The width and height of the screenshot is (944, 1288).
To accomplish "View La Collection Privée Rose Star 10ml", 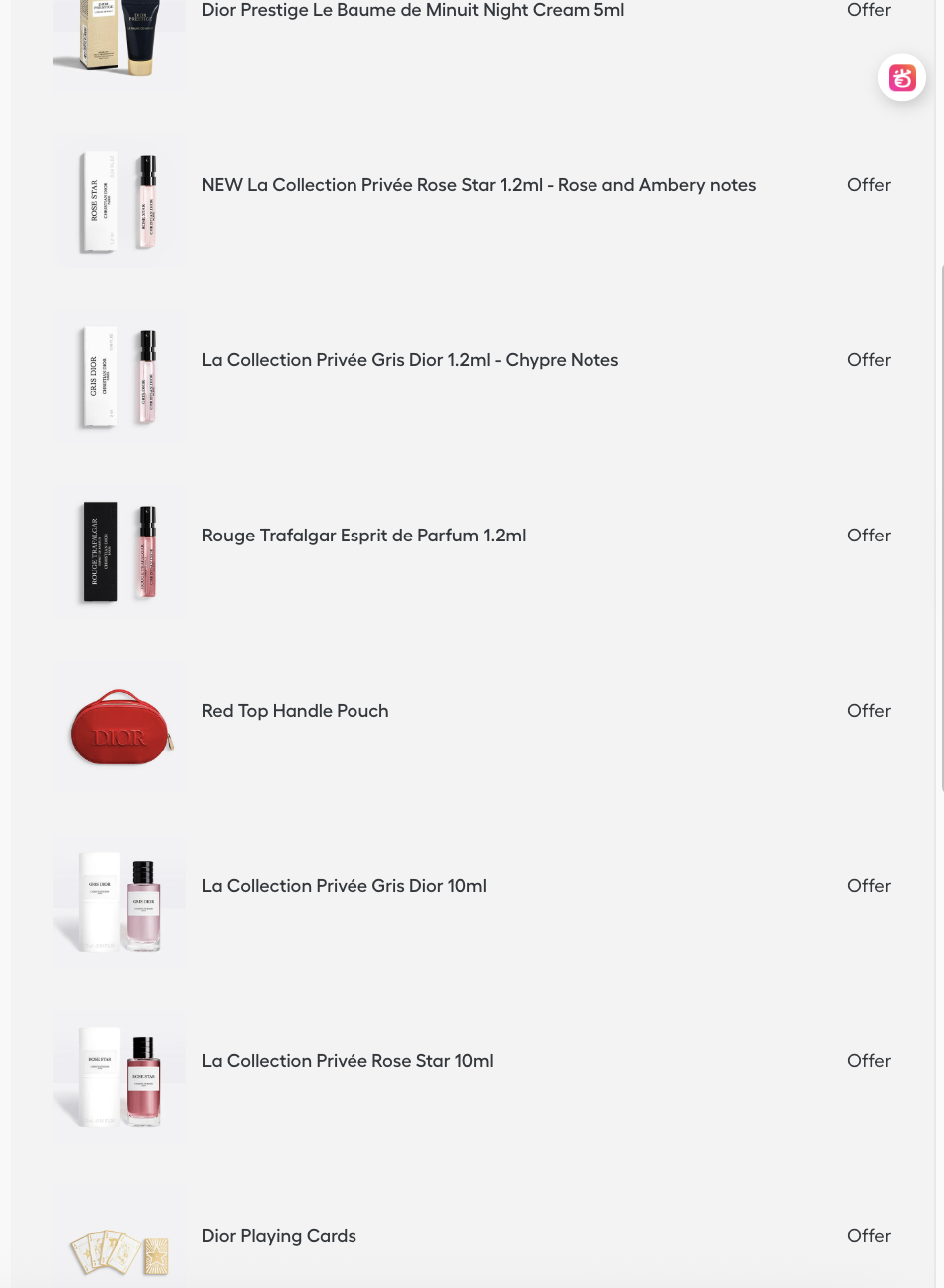I will pyautogui.click(x=347, y=1061).
